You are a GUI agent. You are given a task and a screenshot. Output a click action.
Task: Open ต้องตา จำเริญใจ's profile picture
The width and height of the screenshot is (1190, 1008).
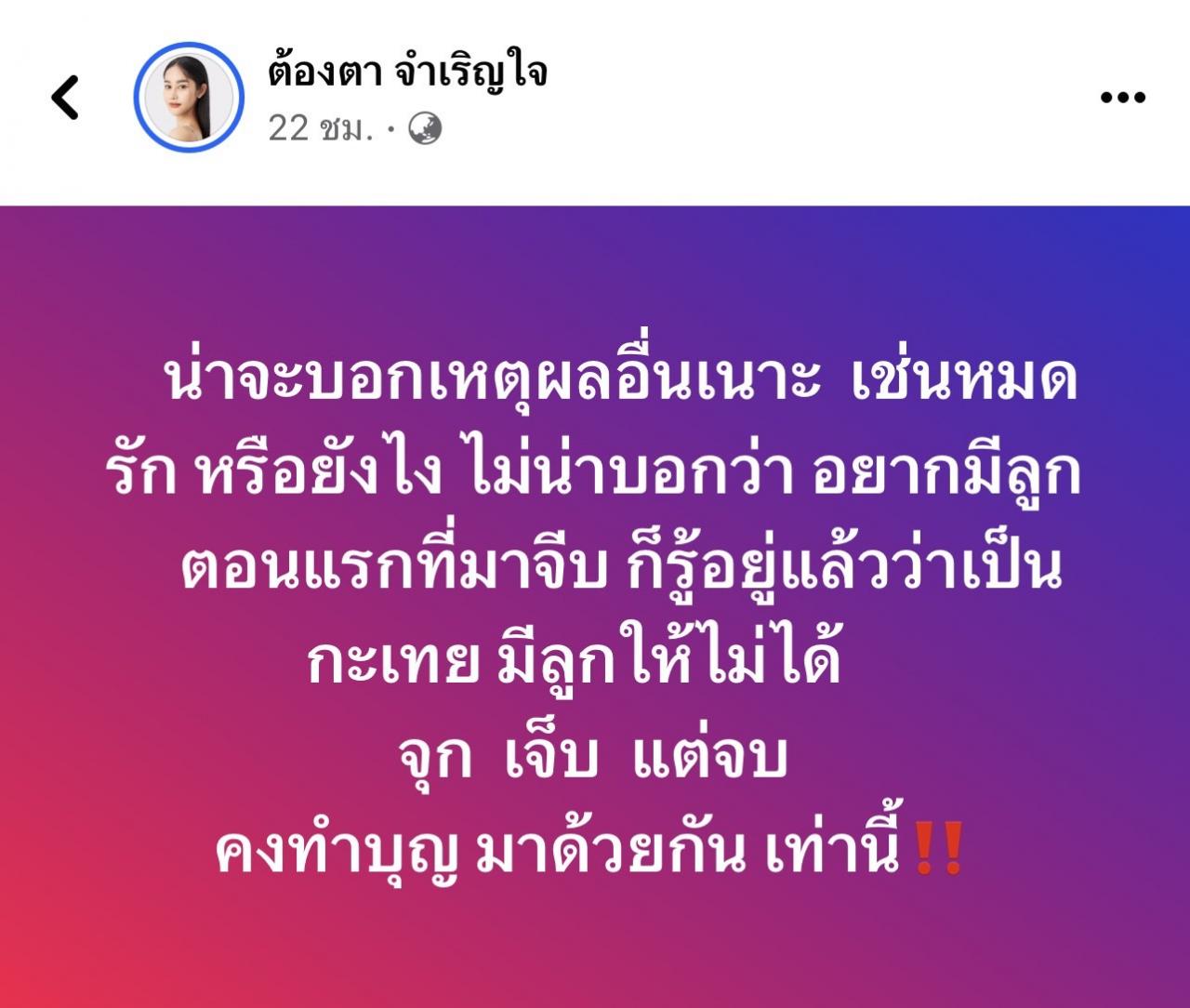(188, 97)
